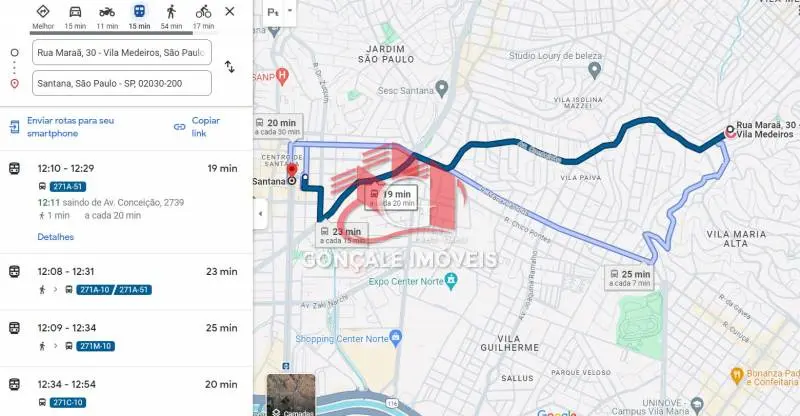Switch to cycling mode, 17 min

tap(203, 14)
